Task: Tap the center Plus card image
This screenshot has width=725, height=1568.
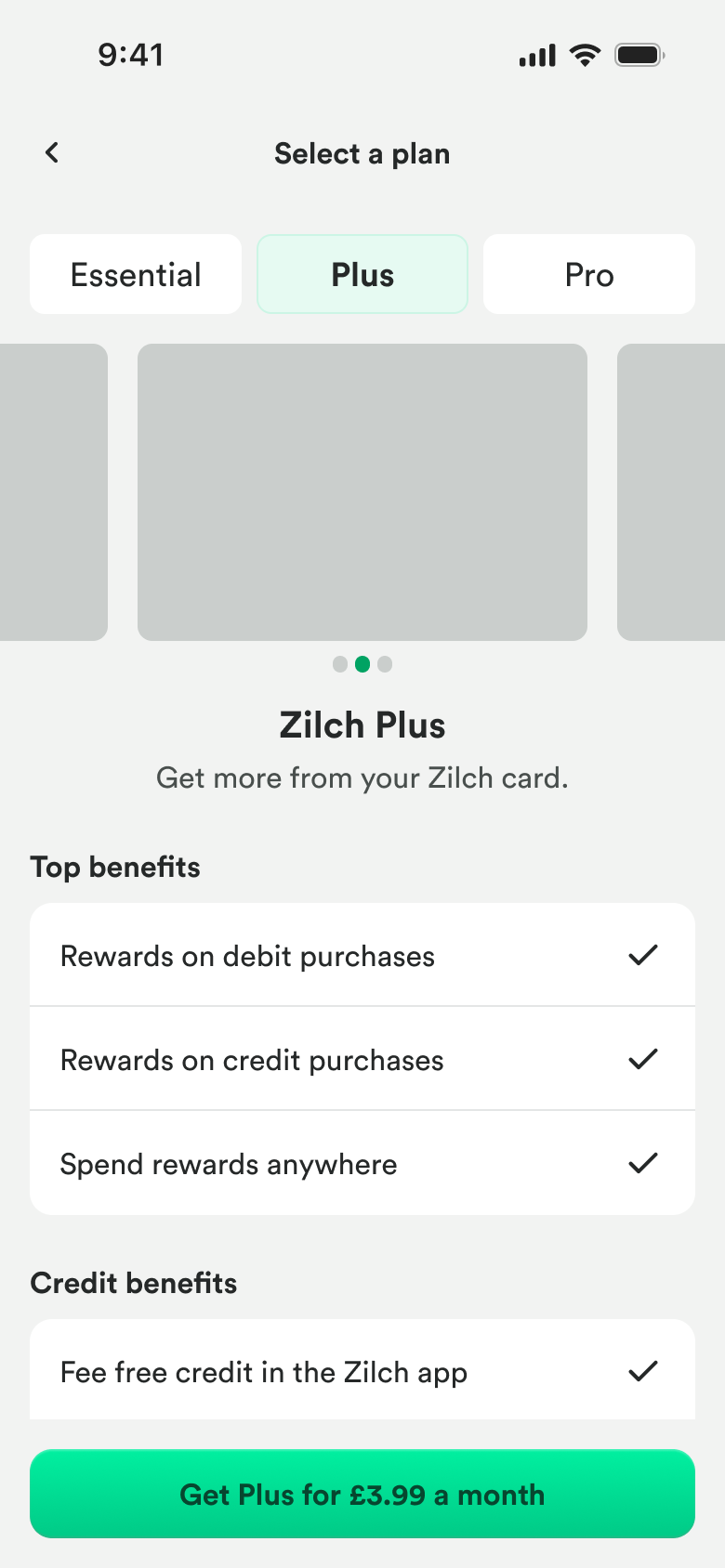Action: 362,492
